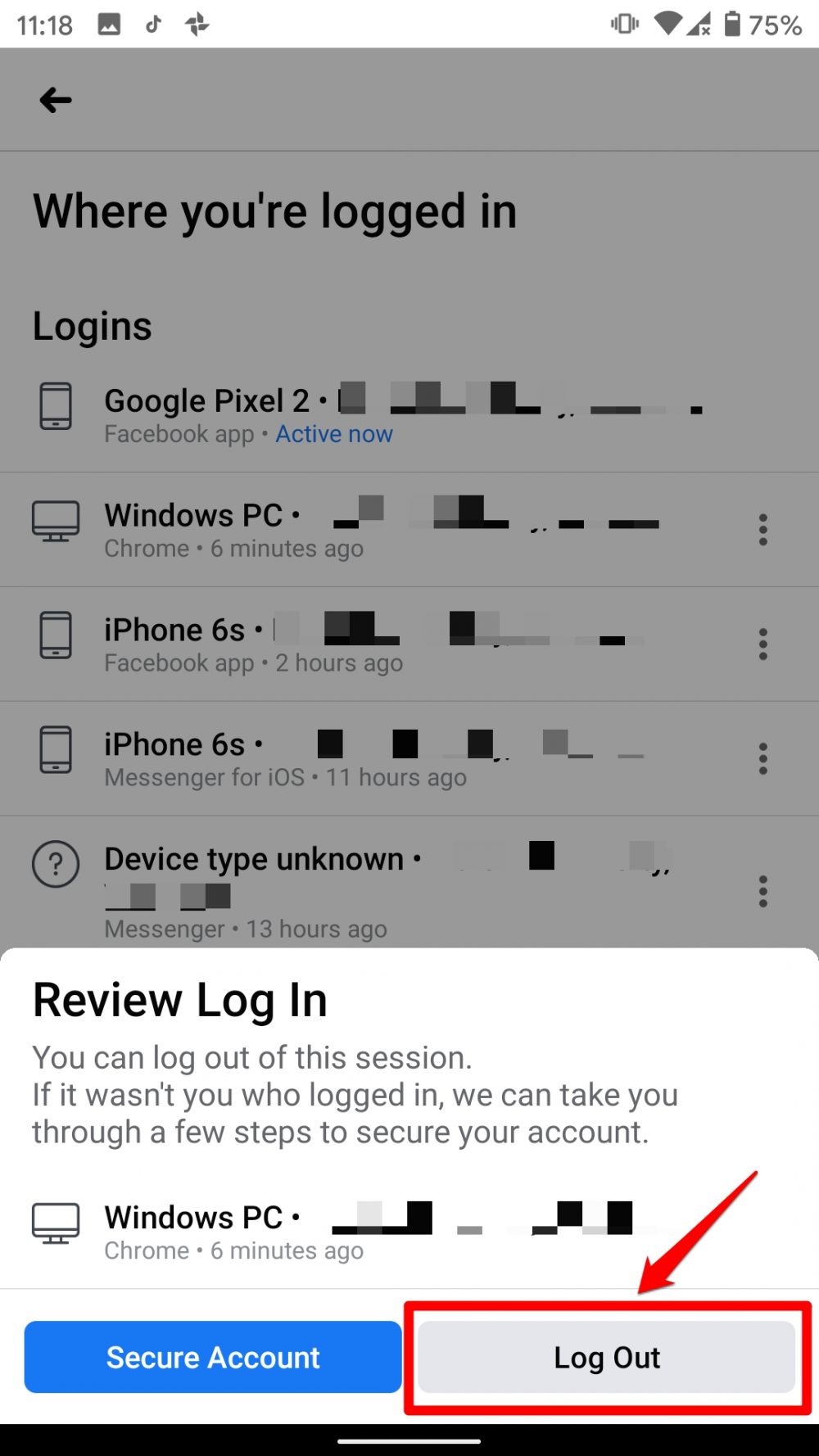Tap the back arrow to return
The image size is (819, 1456).
coord(54,99)
